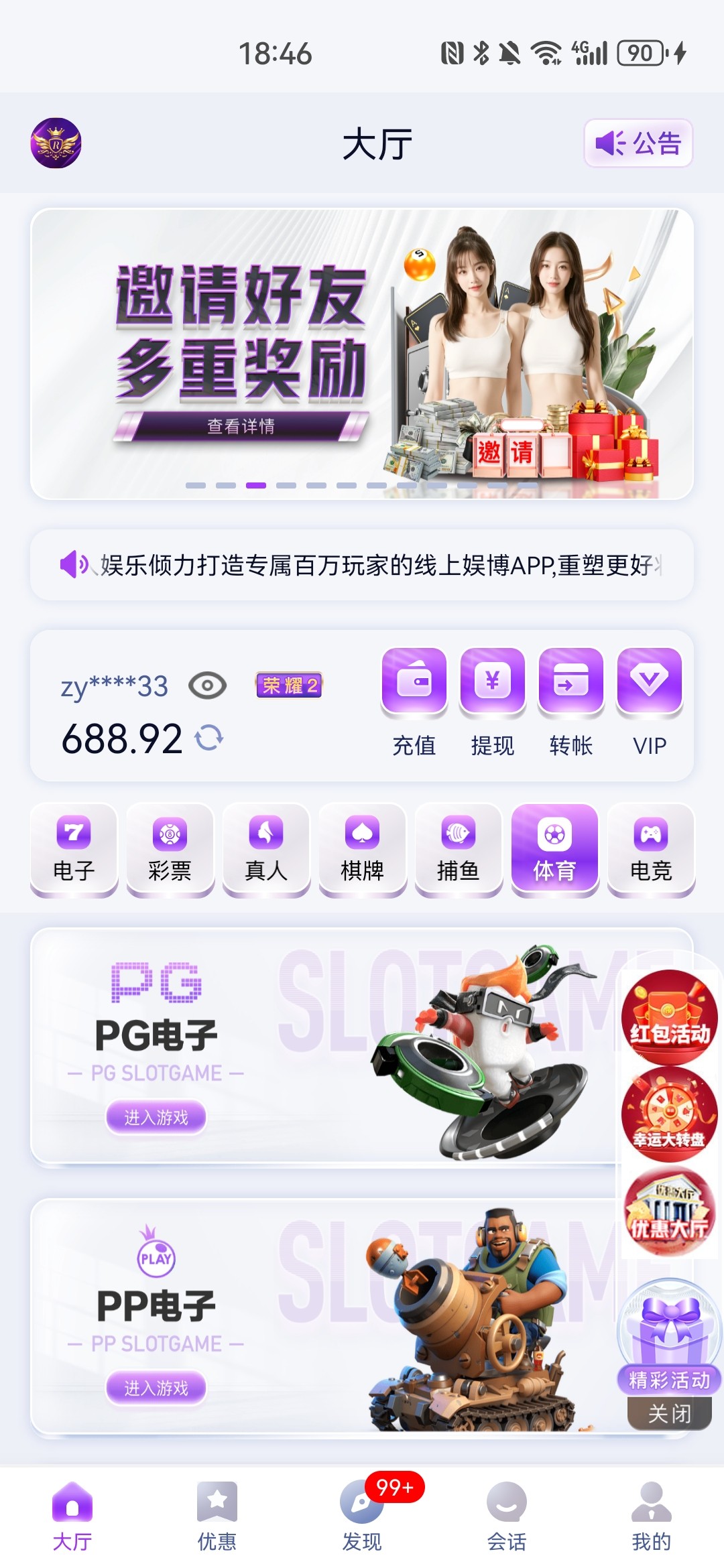The image size is (724, 1568).
Task: Open 提现 withdrawal
Action: coord(492,702)
